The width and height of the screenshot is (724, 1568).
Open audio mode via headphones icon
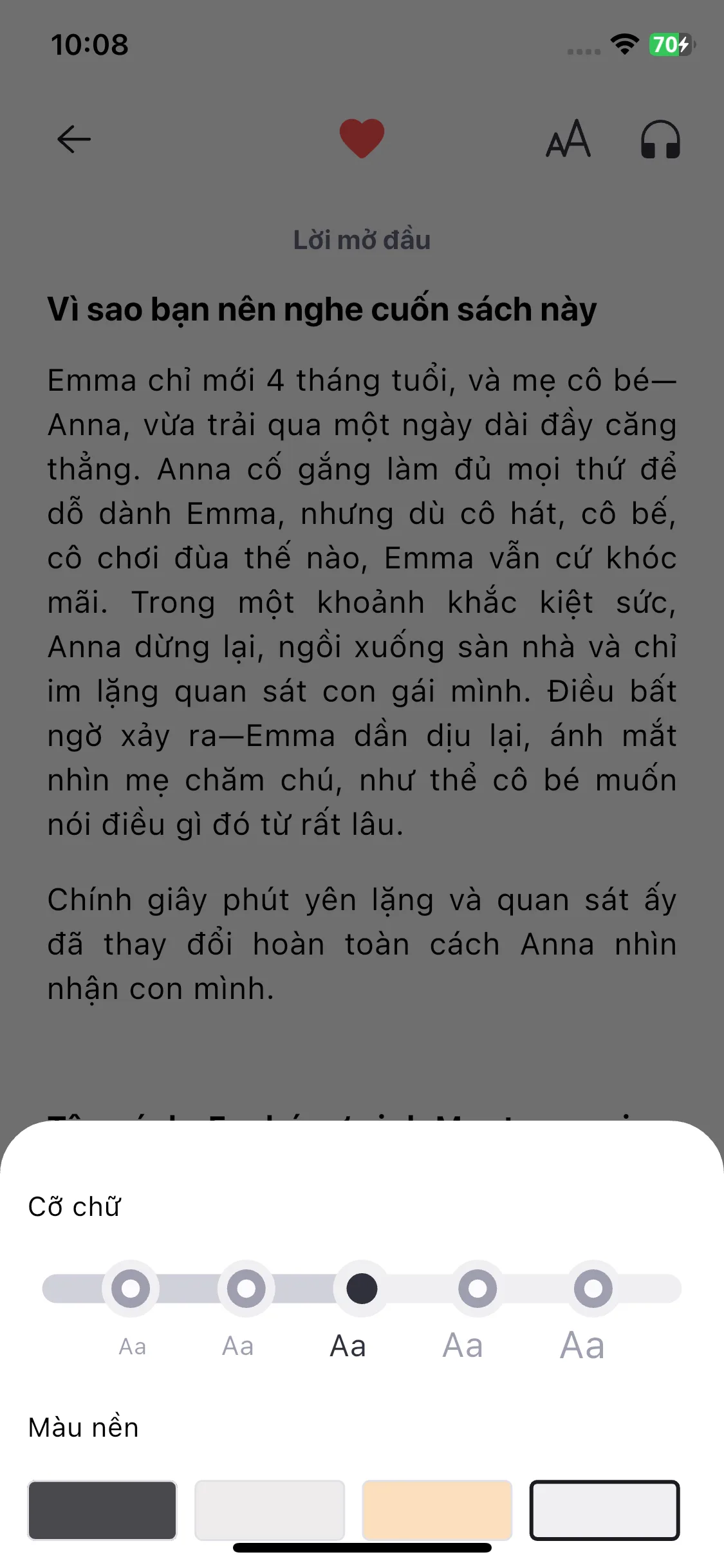point(660,139)
